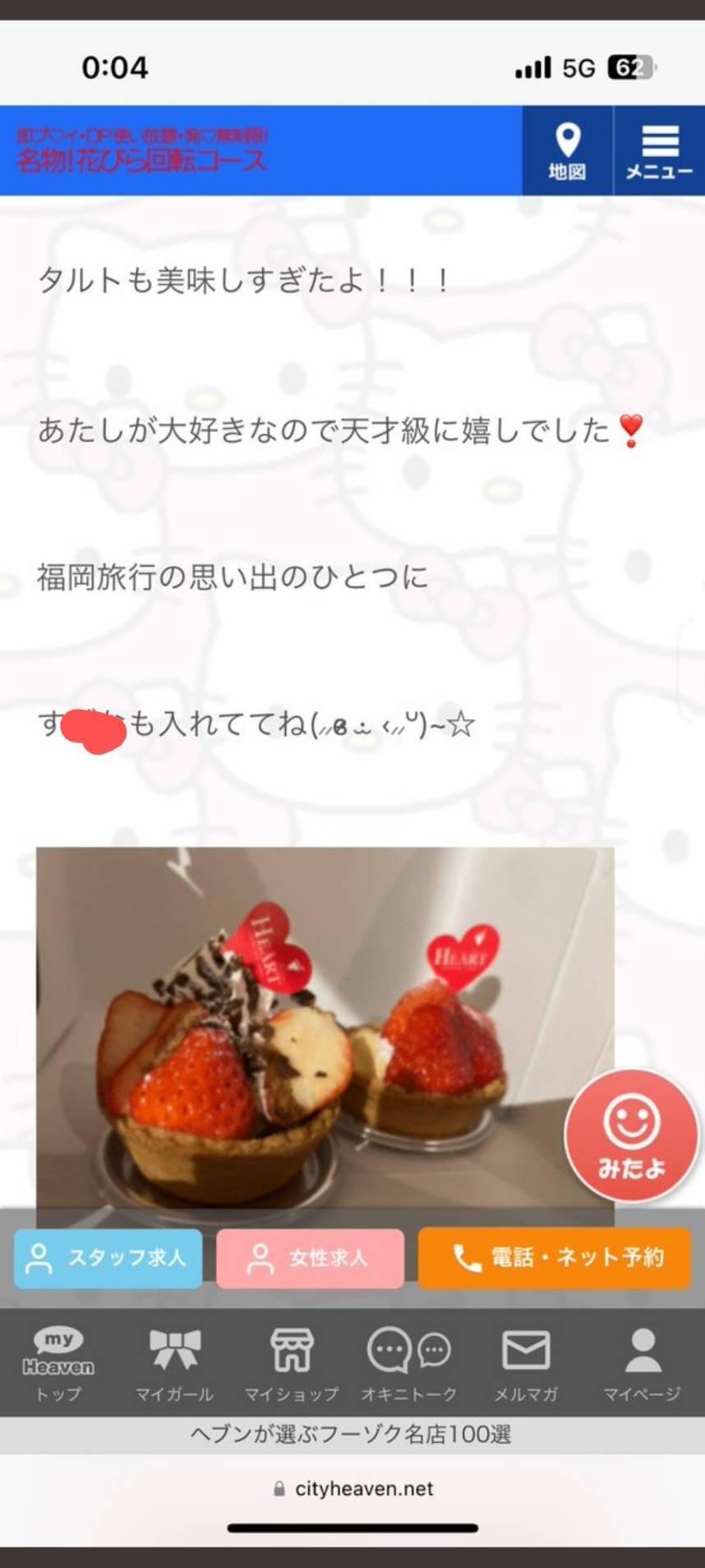Tap the みたよ smiley button
This screenshot has height=1568, width=705.
click(631, 1136)
